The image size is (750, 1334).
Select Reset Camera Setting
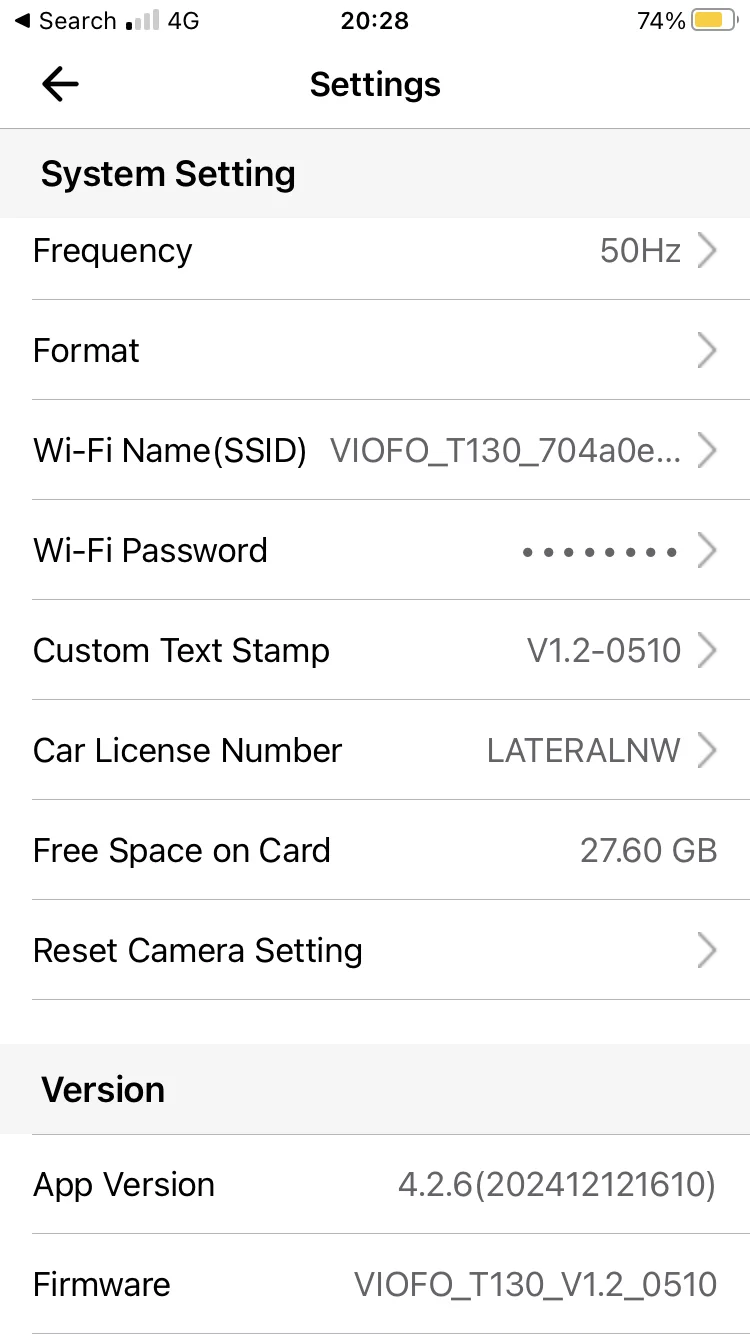[375, 950]
